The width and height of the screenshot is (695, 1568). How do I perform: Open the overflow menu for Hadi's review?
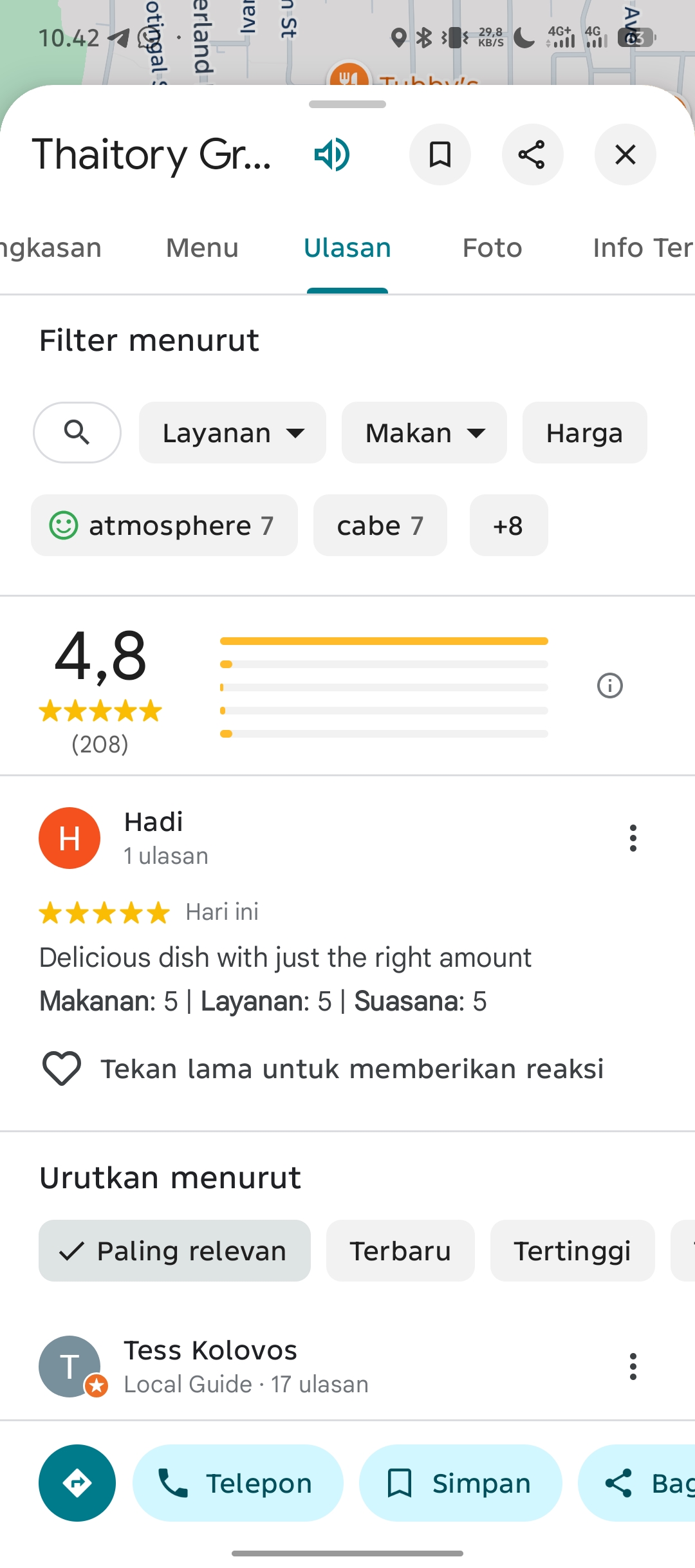[633, 838]
